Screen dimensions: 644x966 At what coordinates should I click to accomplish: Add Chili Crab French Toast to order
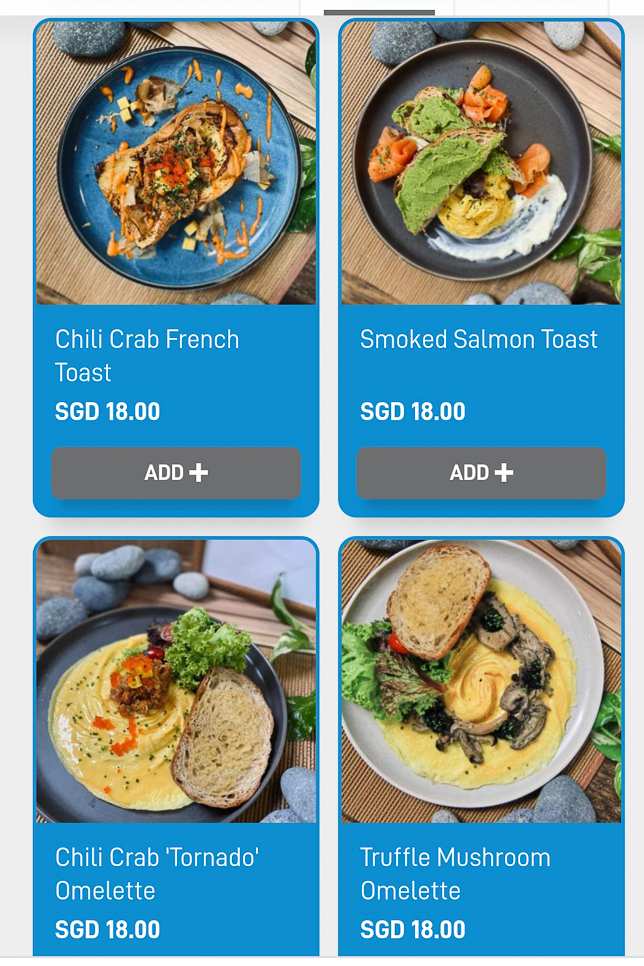coord(176,473)
